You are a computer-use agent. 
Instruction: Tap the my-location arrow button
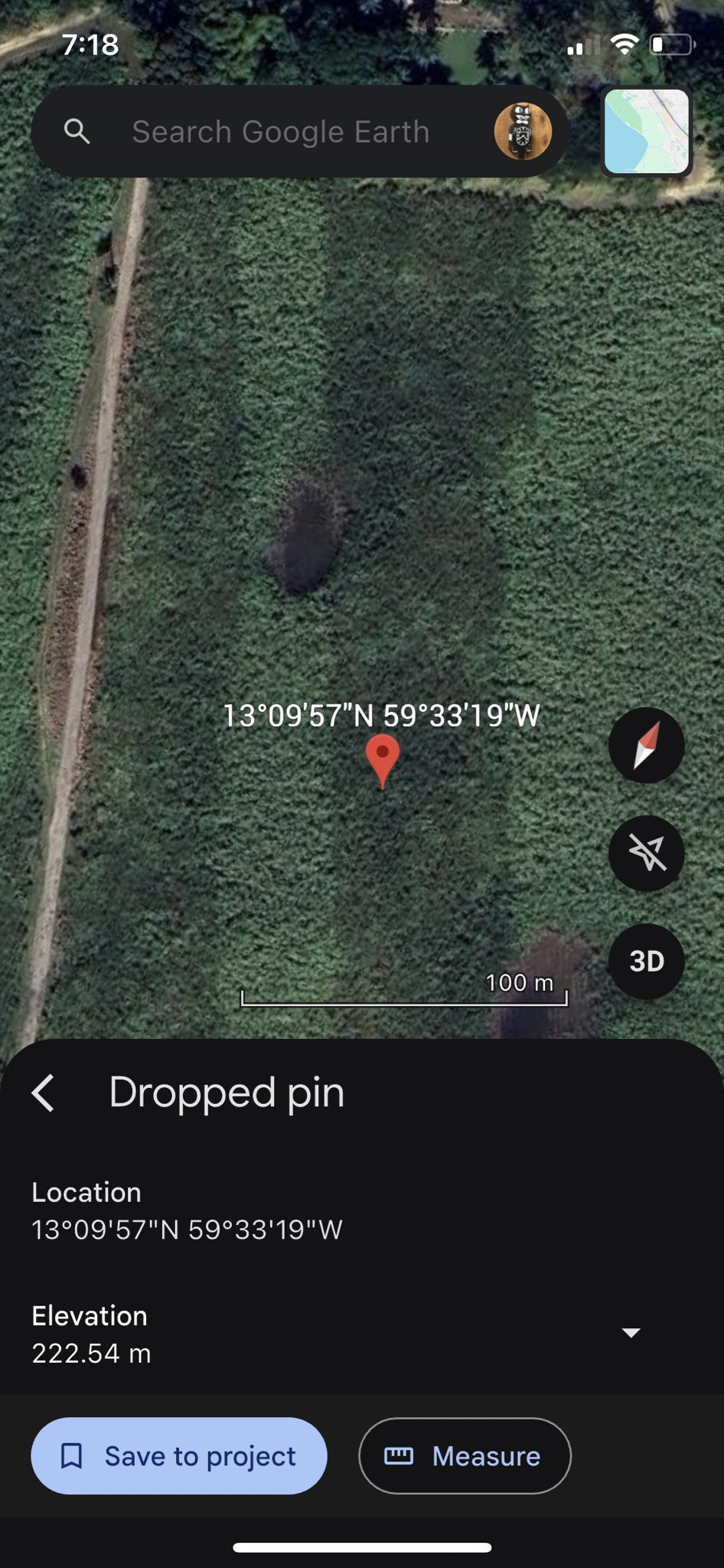click(x=646, y=853)
